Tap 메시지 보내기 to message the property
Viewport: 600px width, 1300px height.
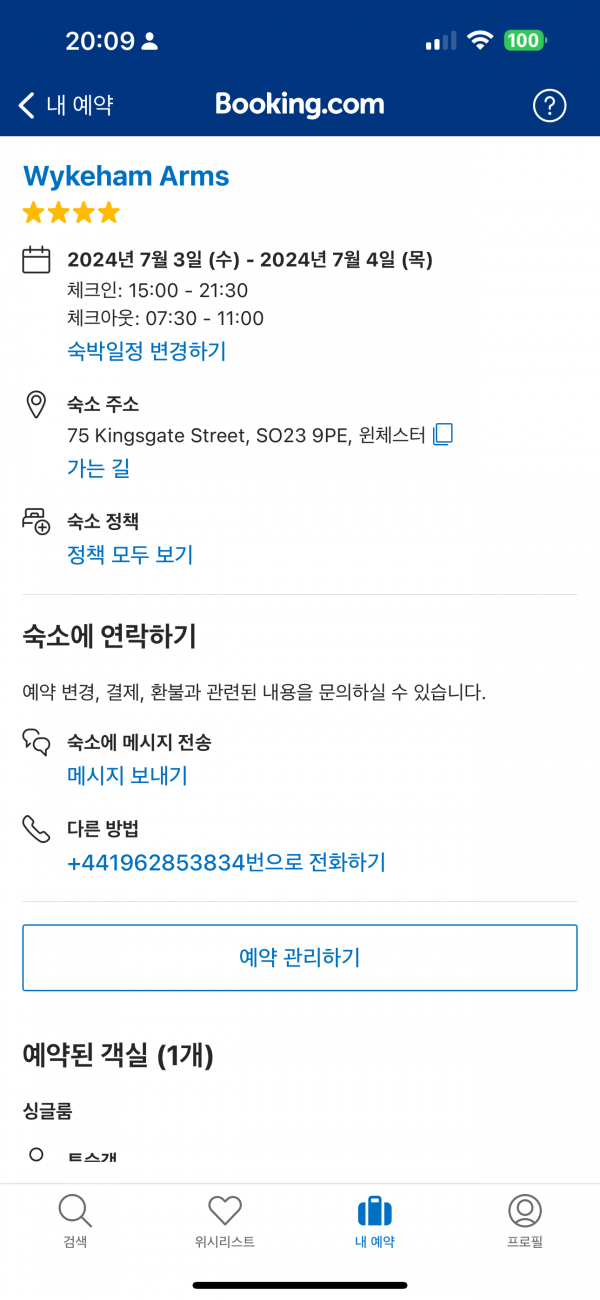(127, 775)
